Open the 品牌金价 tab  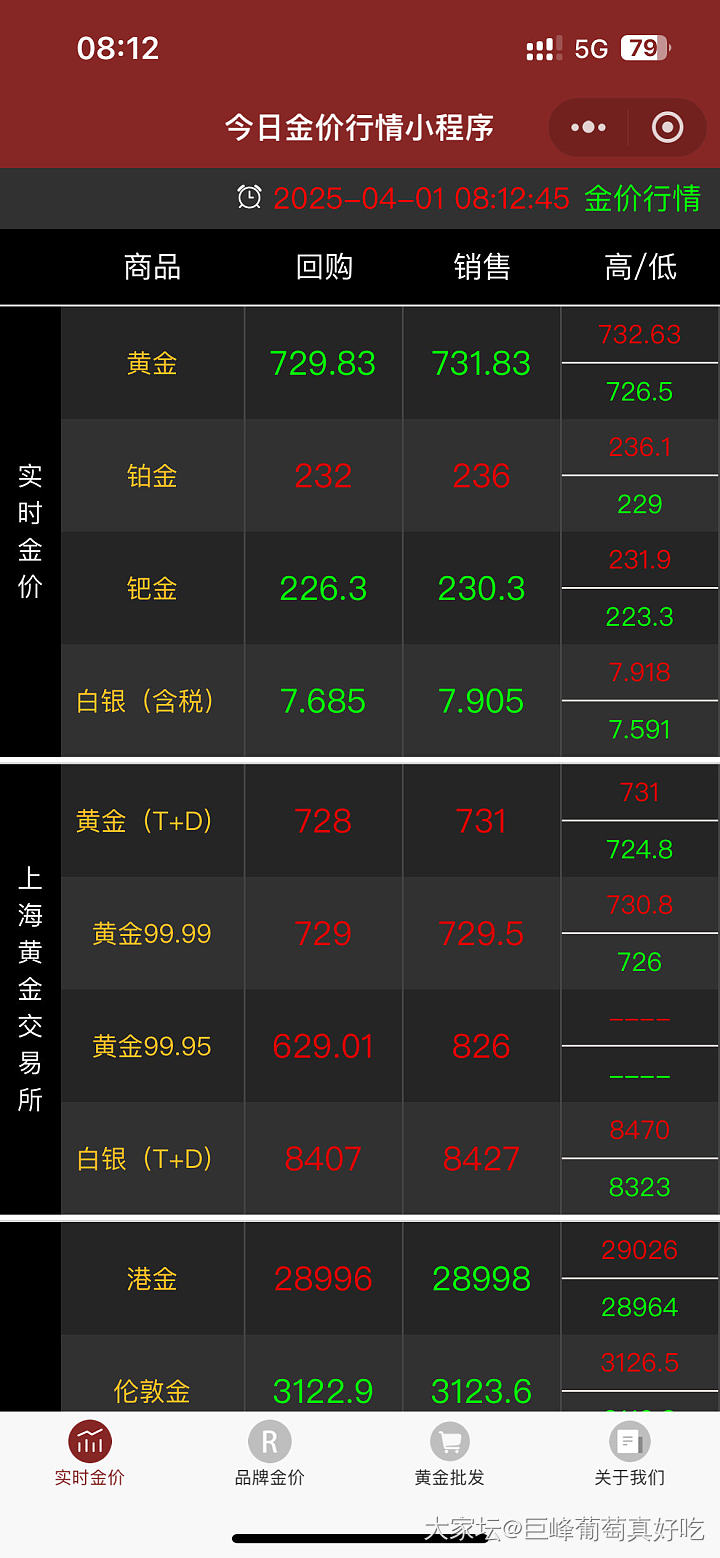[269, 1454]
